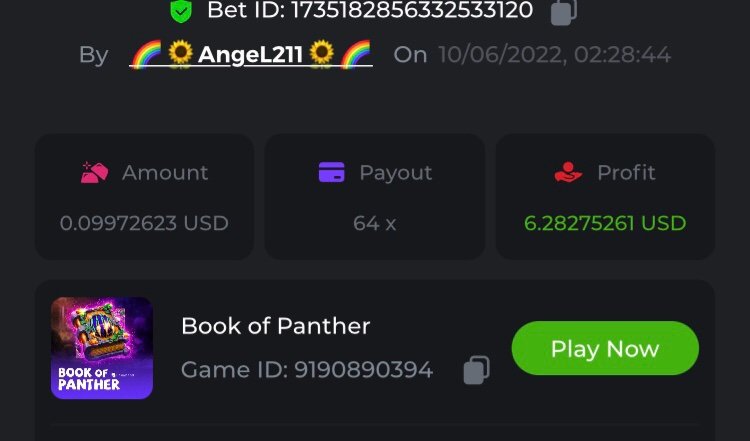Open the Book of Panther game thumbnail

pos(102,348)
